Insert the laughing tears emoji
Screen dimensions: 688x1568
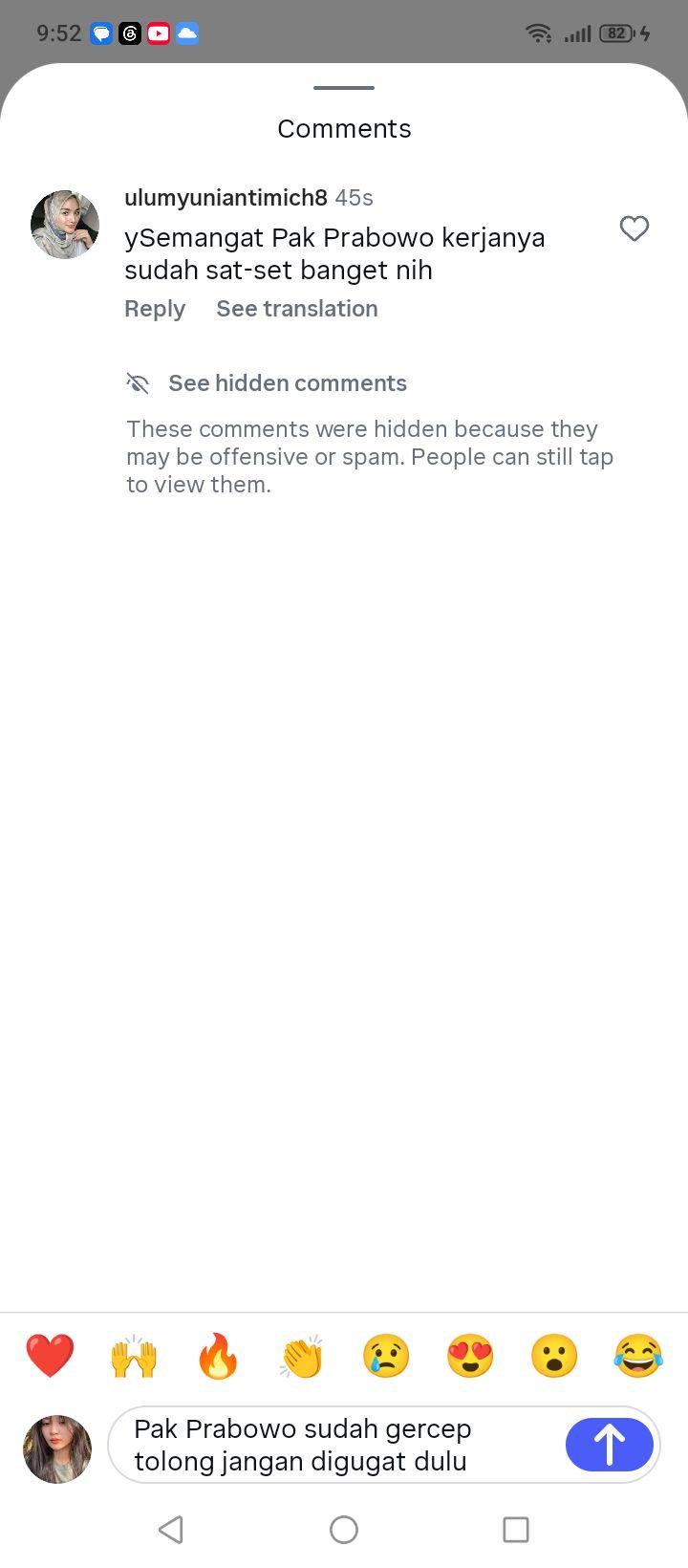point(638,1356)
